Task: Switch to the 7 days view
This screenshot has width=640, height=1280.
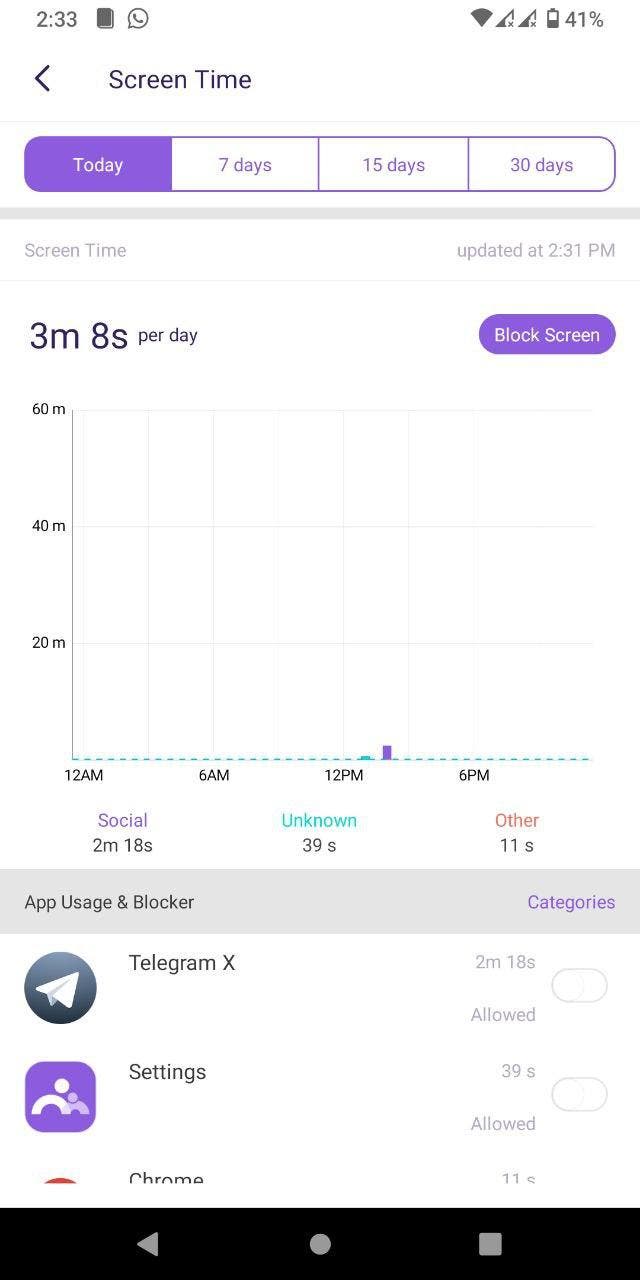Action: 245,164
